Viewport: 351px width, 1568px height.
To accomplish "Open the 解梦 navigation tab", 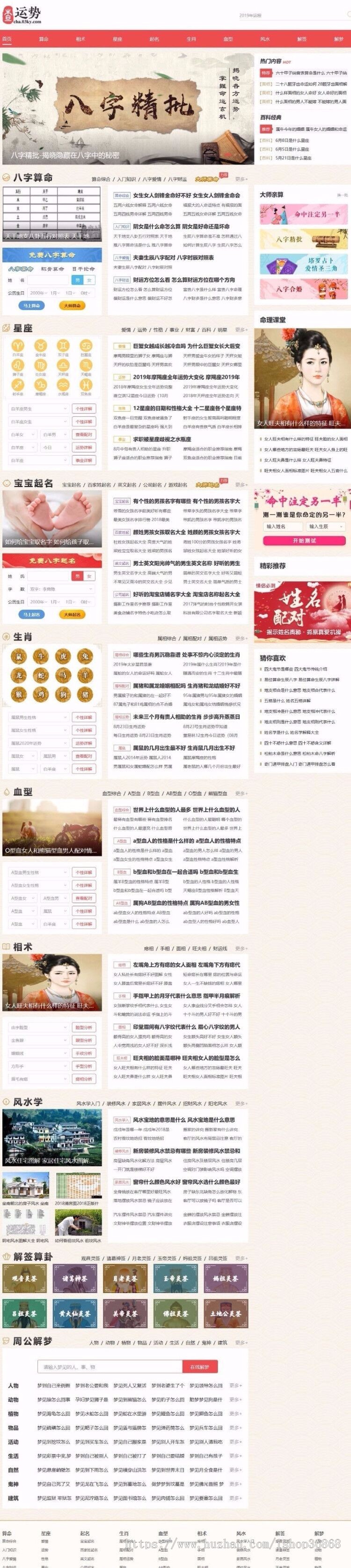I will [338, 39].
